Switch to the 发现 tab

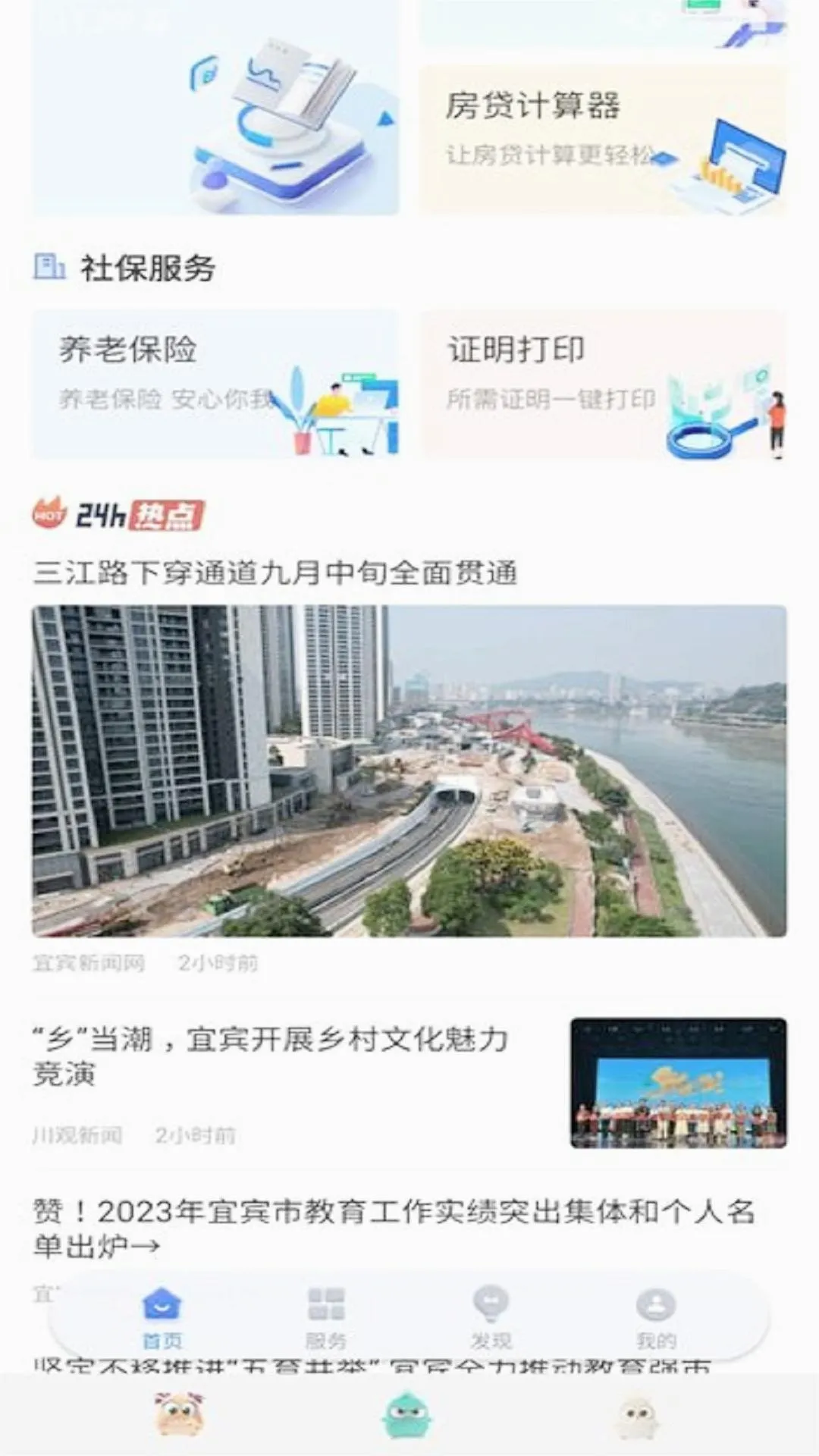pos(491,1318)
